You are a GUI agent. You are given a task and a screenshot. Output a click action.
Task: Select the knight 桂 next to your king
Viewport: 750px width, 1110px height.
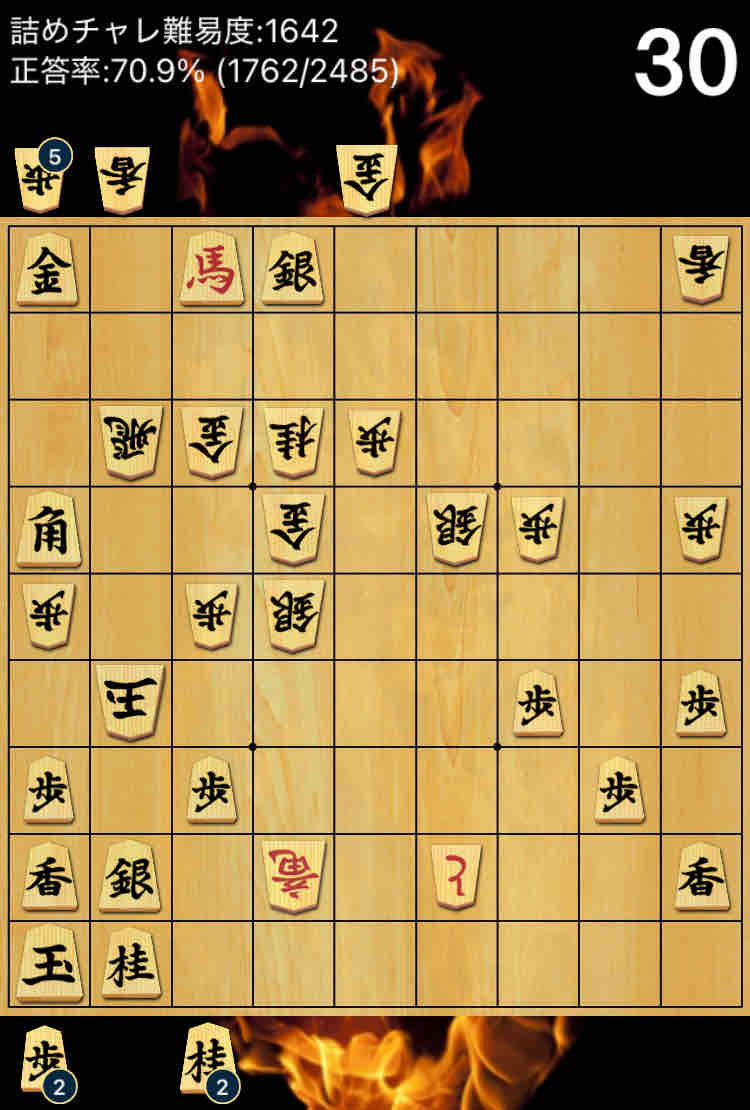[x=130, y=968]
